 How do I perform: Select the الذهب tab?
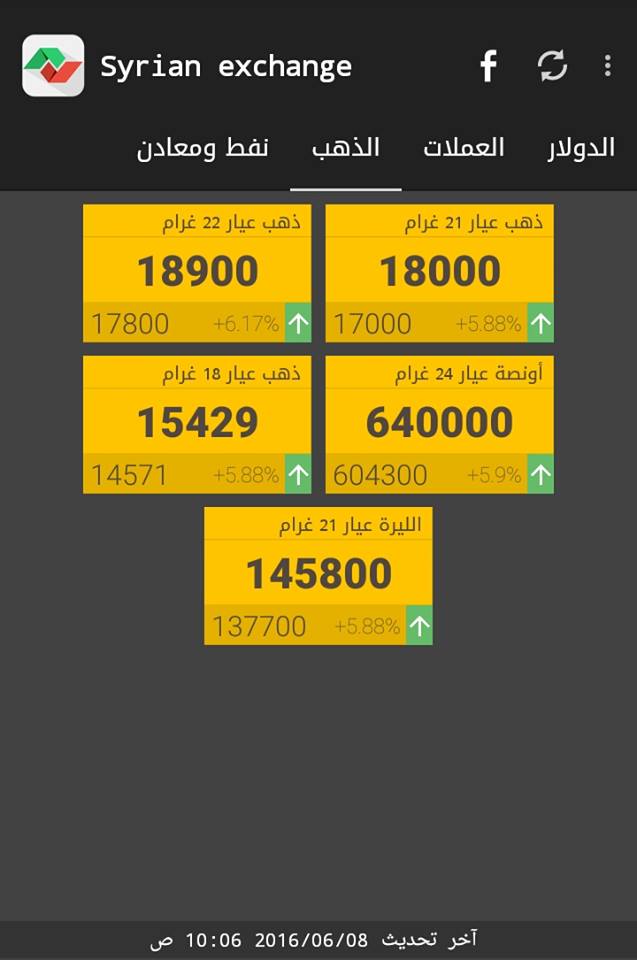(x=346, y=148)
